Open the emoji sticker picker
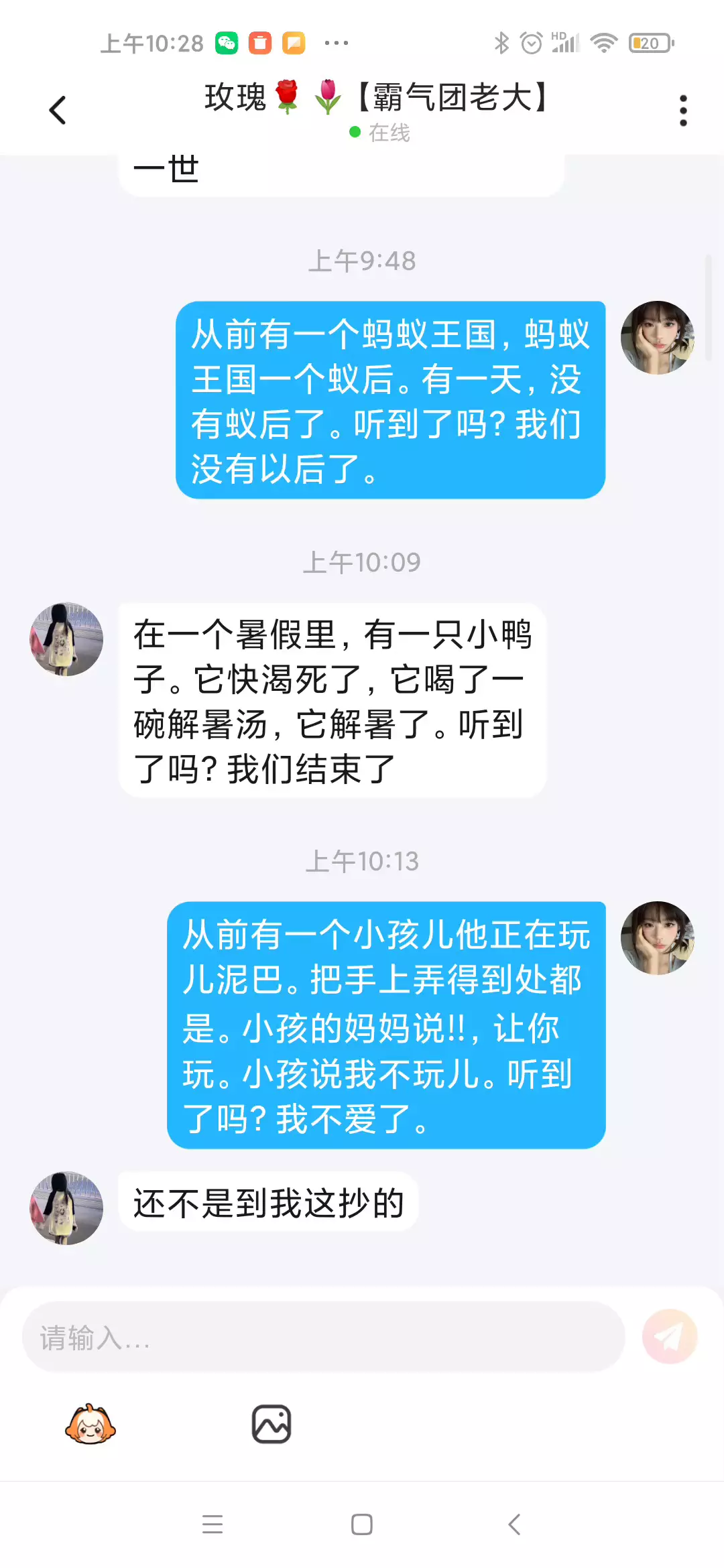Screen dimensions: 724x1568 tap(90, 1424)
